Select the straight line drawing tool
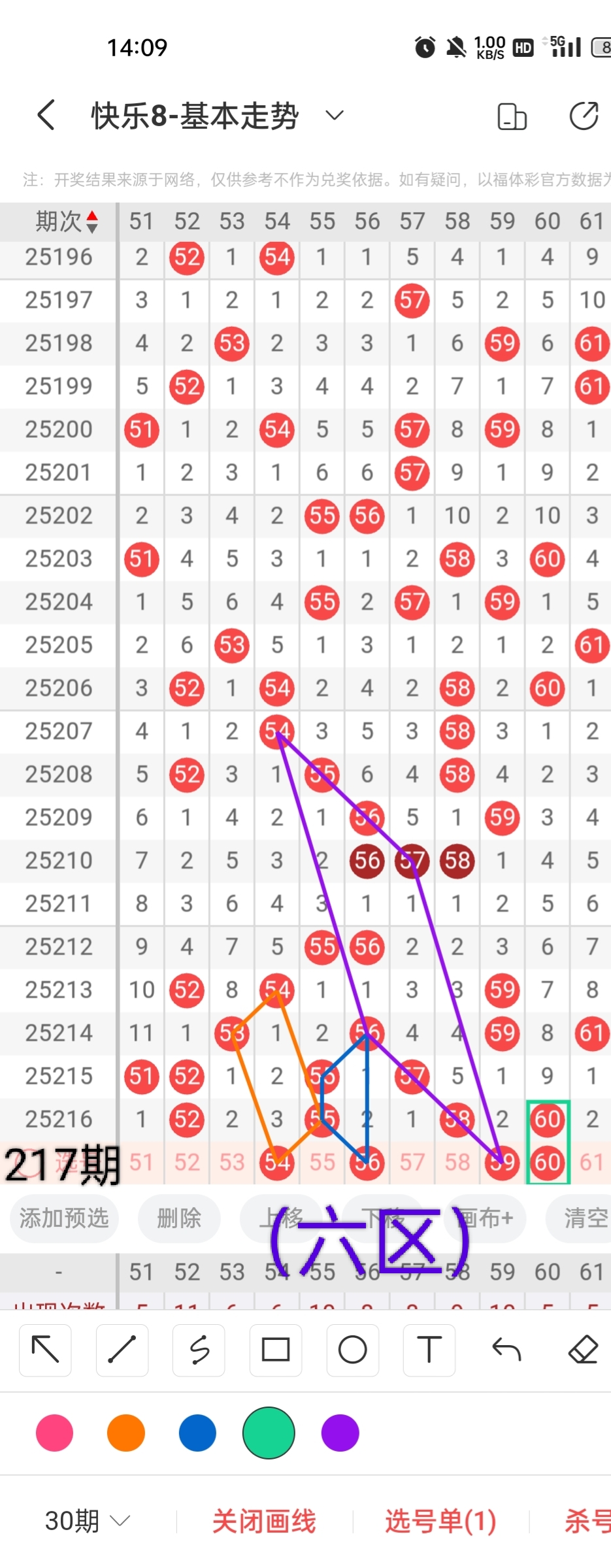 [x=122, y=1350]
